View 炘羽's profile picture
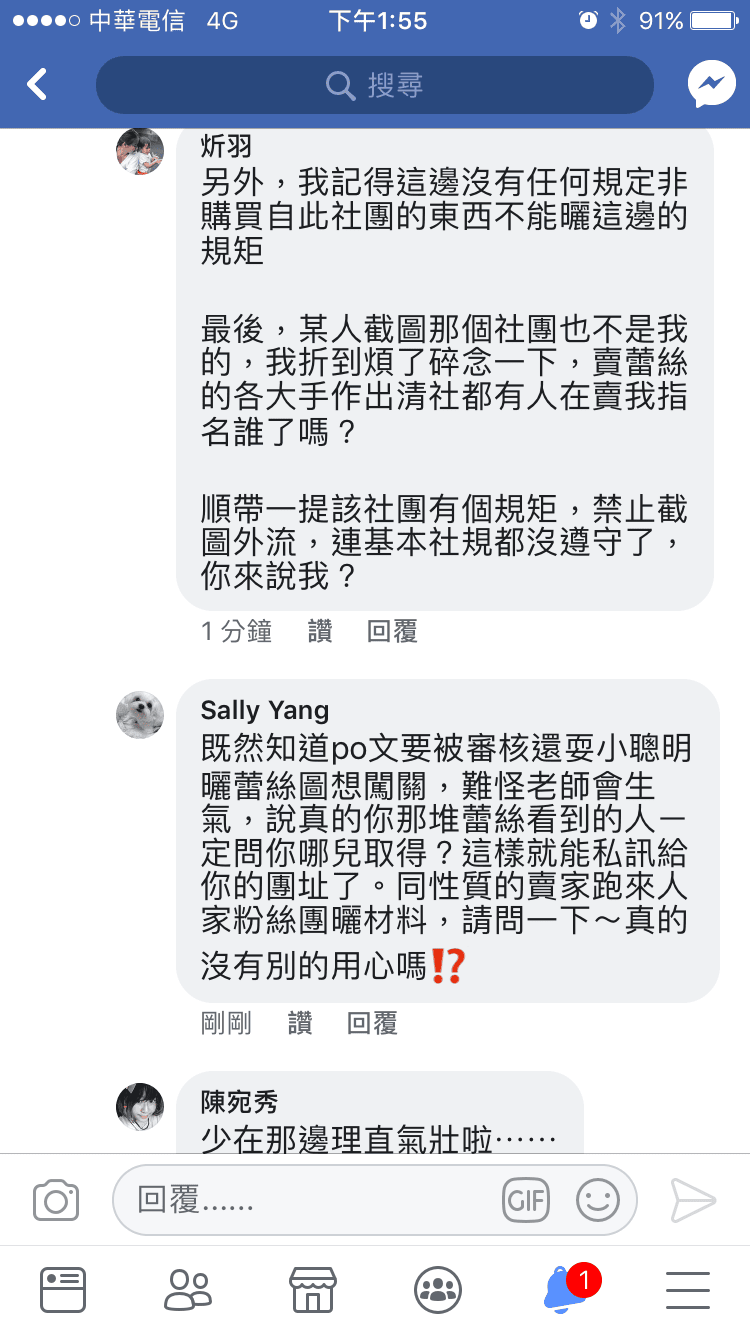 [140, 151]
